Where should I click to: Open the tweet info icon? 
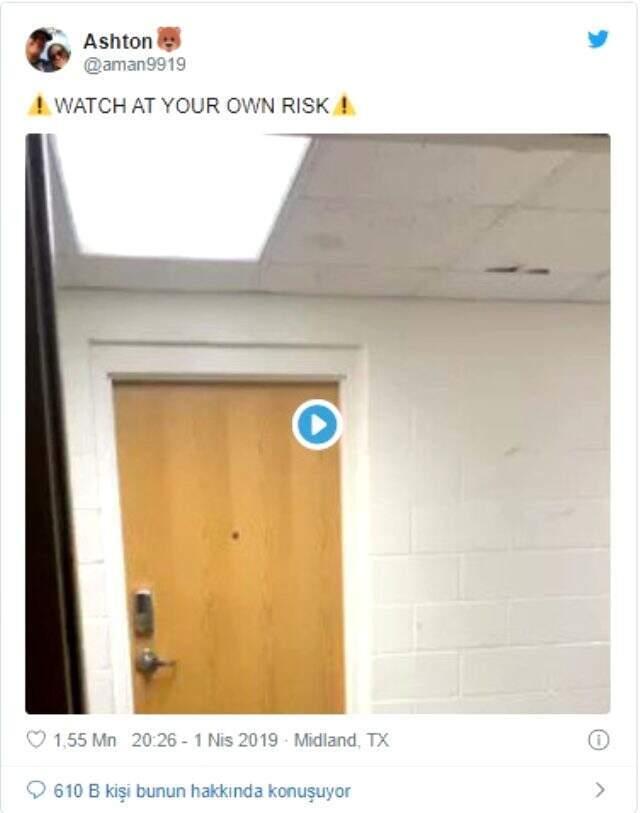tap(598, 740)
